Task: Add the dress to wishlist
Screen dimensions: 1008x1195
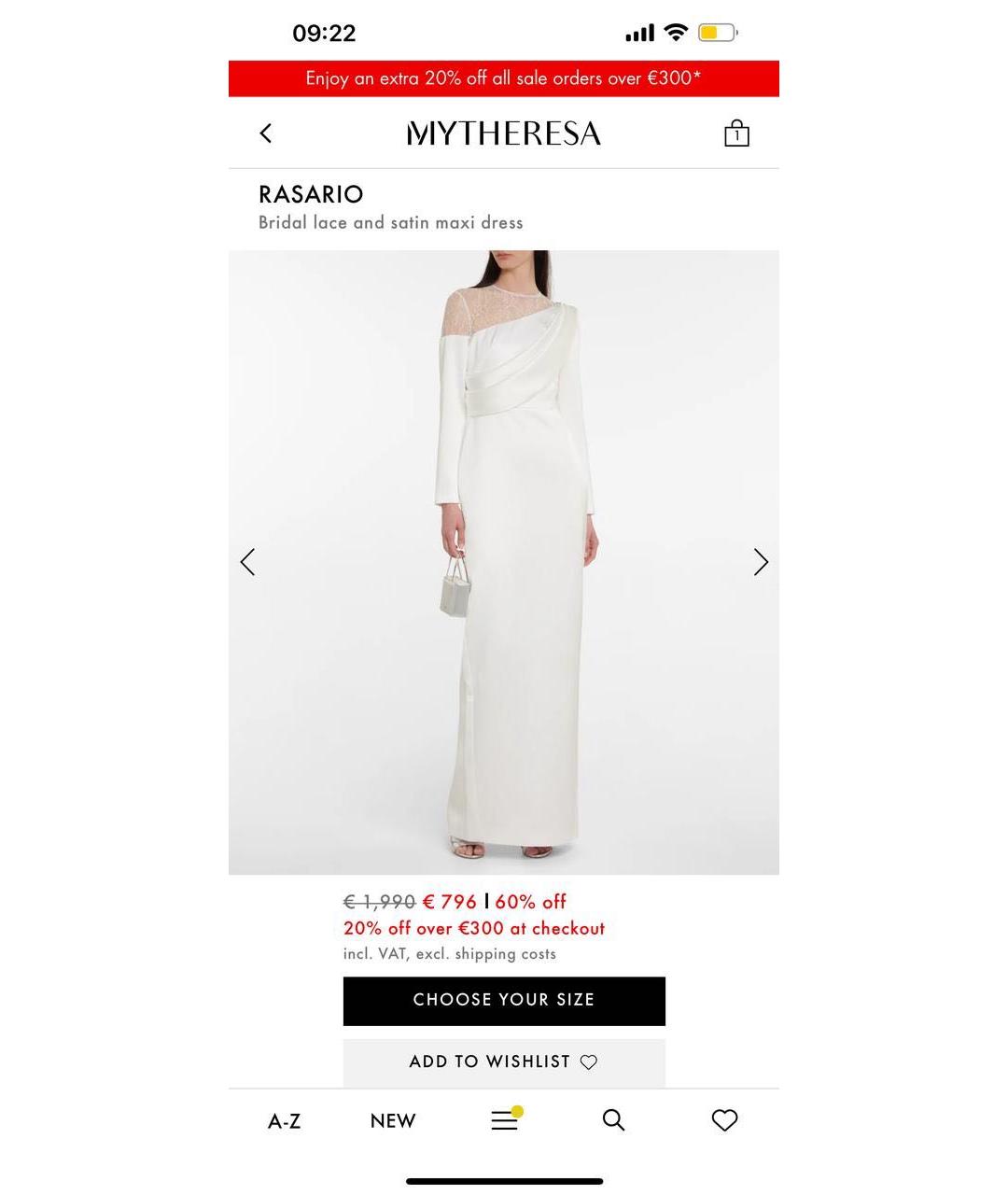Action: tap(504, 1062)
